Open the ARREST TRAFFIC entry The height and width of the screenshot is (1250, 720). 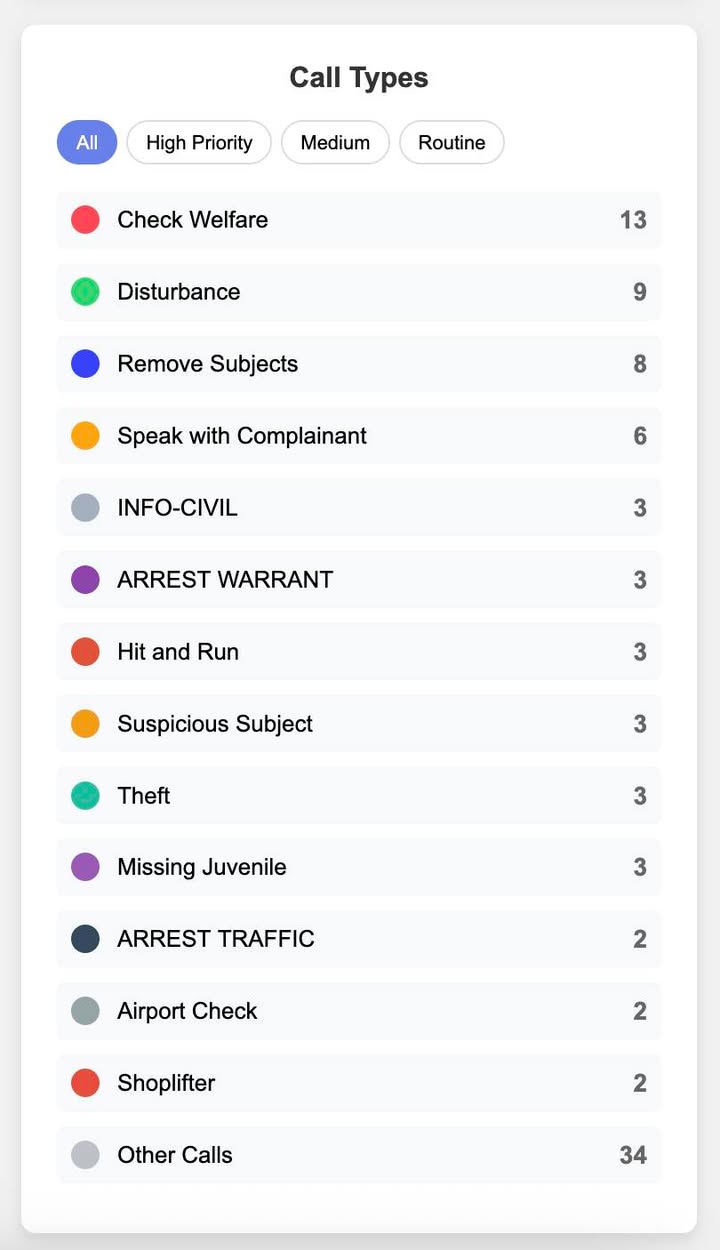click(358, 939)
